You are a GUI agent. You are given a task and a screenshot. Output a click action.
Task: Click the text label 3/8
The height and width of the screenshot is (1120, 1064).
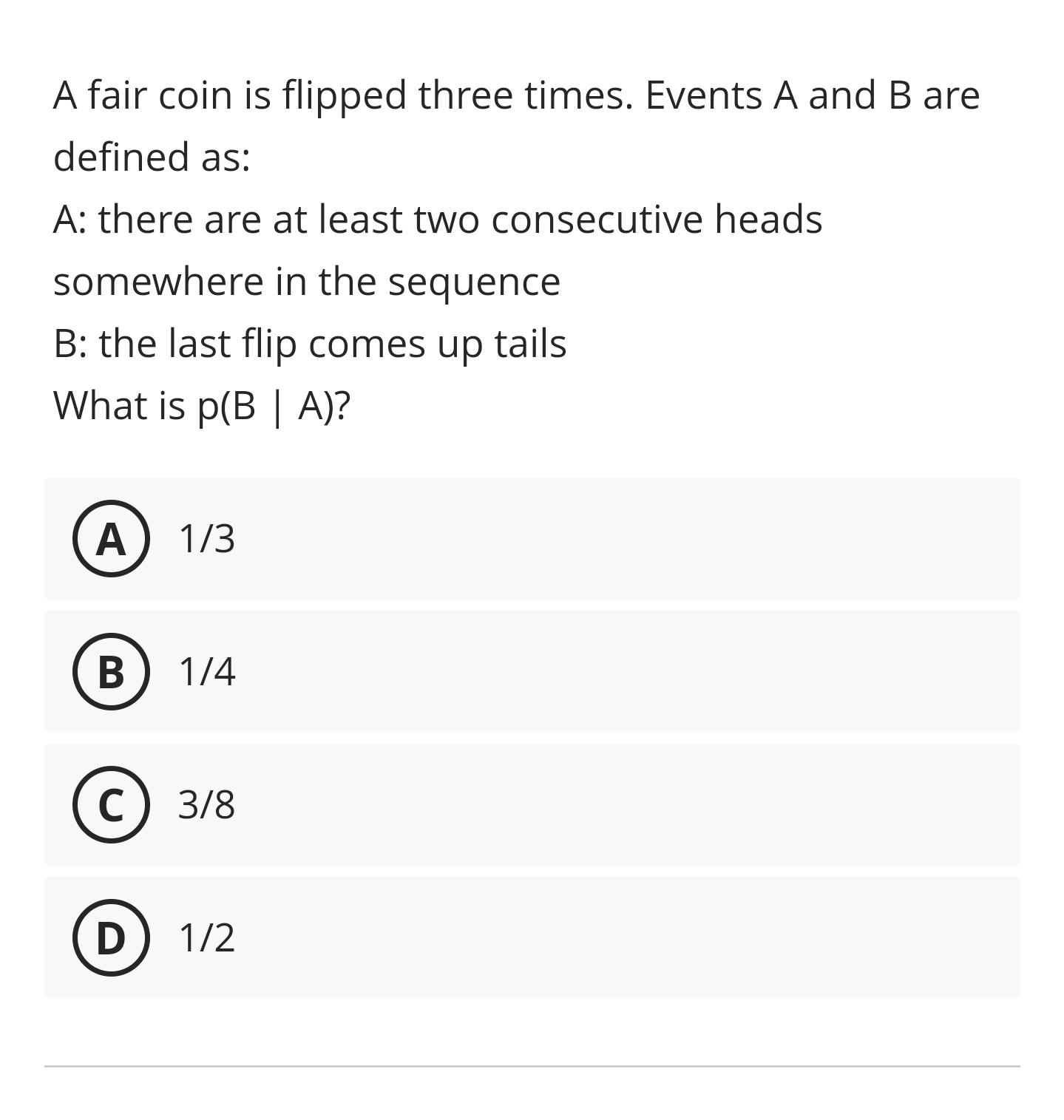206,806
